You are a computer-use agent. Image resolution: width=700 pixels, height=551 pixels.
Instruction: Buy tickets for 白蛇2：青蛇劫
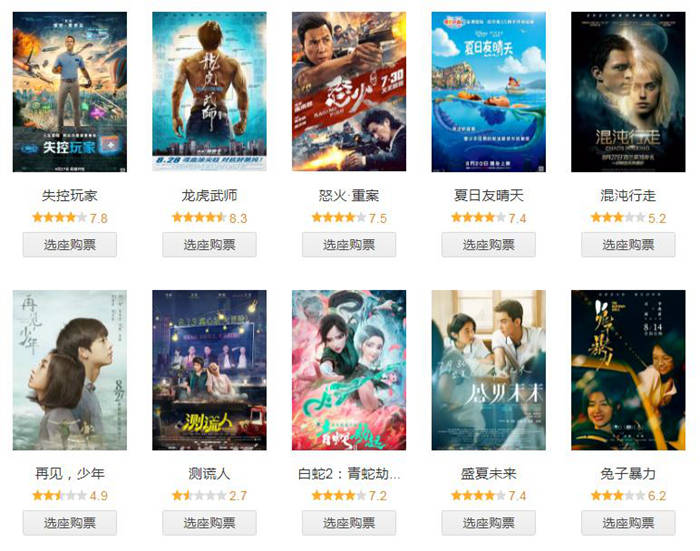pyautogui.click(x=349, y=523)
